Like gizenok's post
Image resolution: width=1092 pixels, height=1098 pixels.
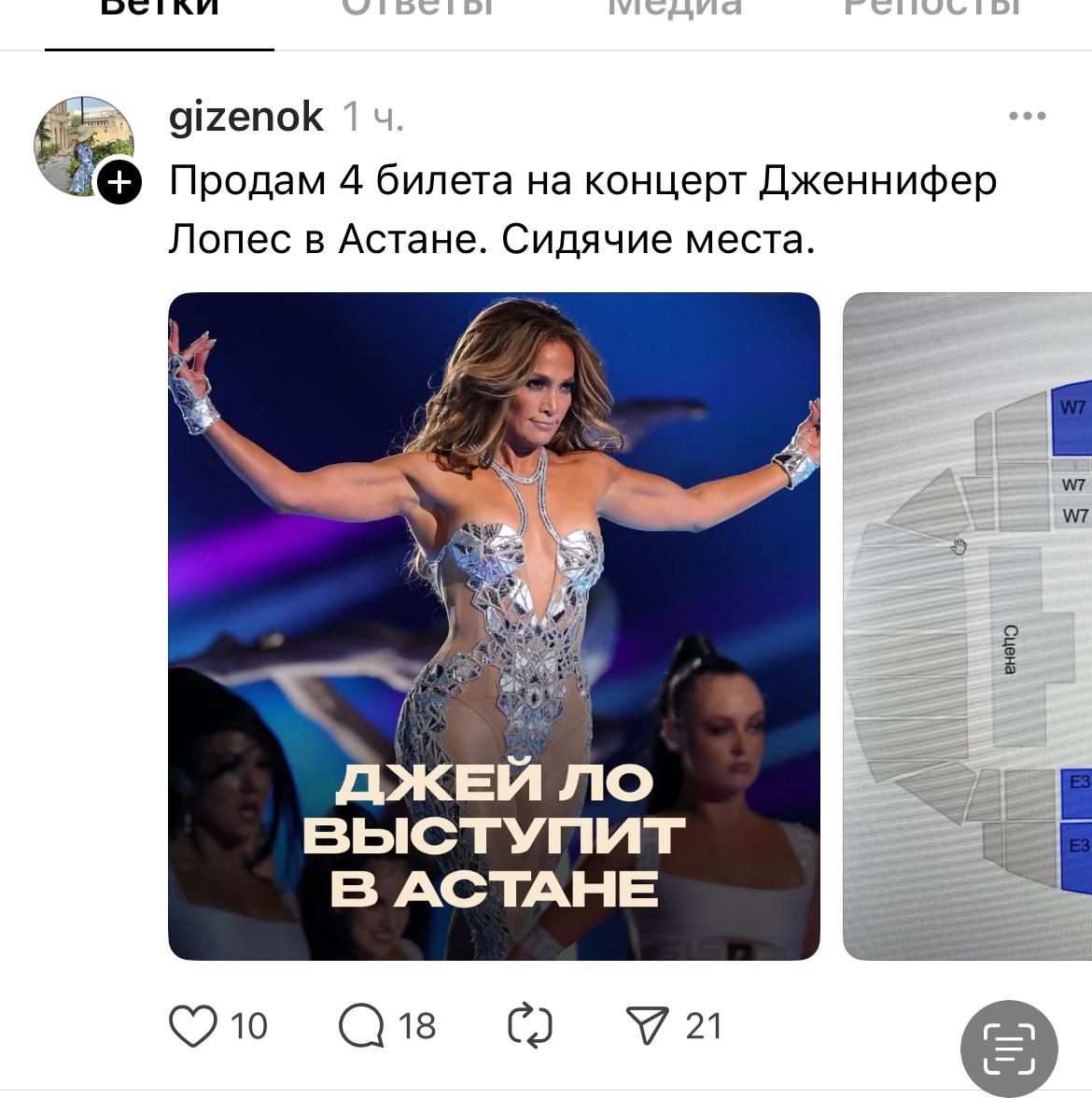[193, 1026]
